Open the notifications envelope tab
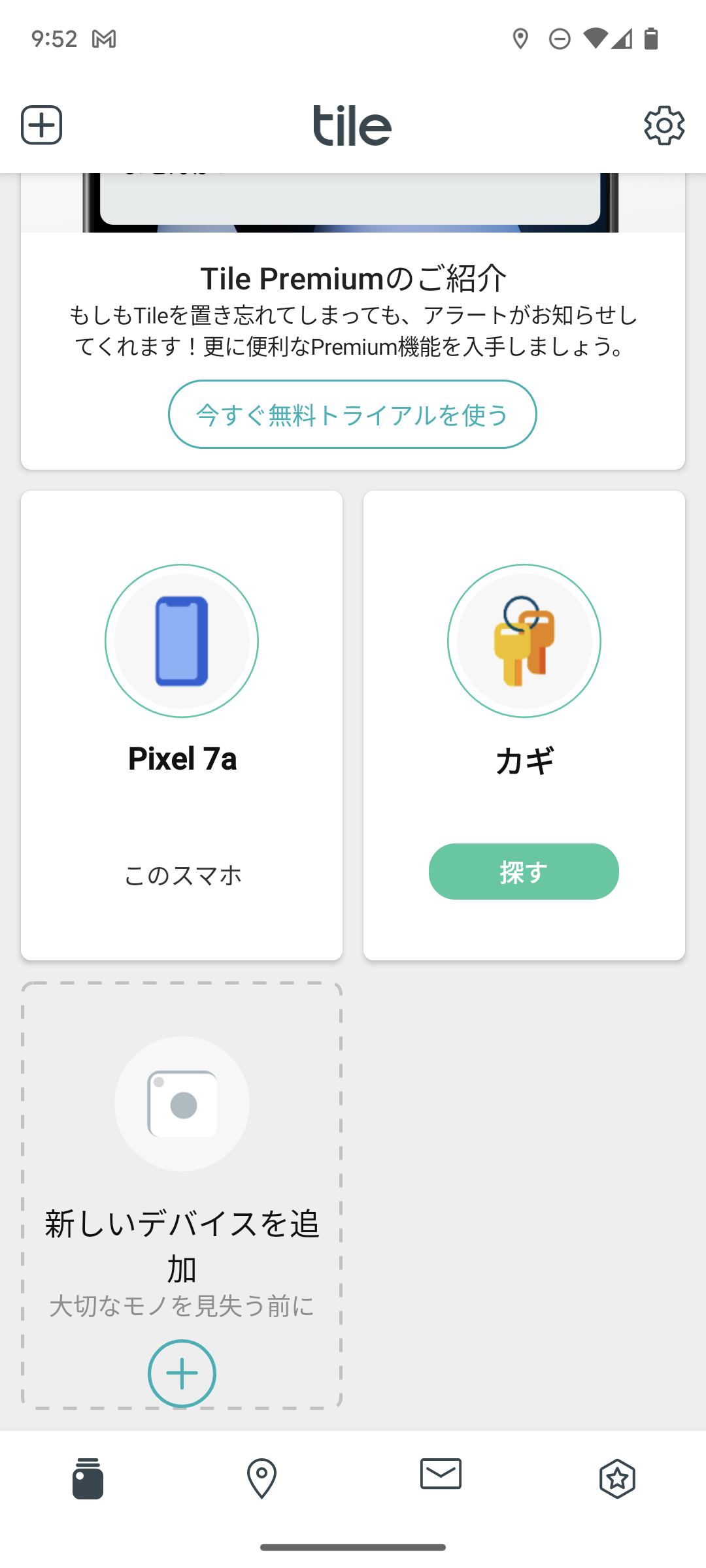 [x=441, y=1475]
